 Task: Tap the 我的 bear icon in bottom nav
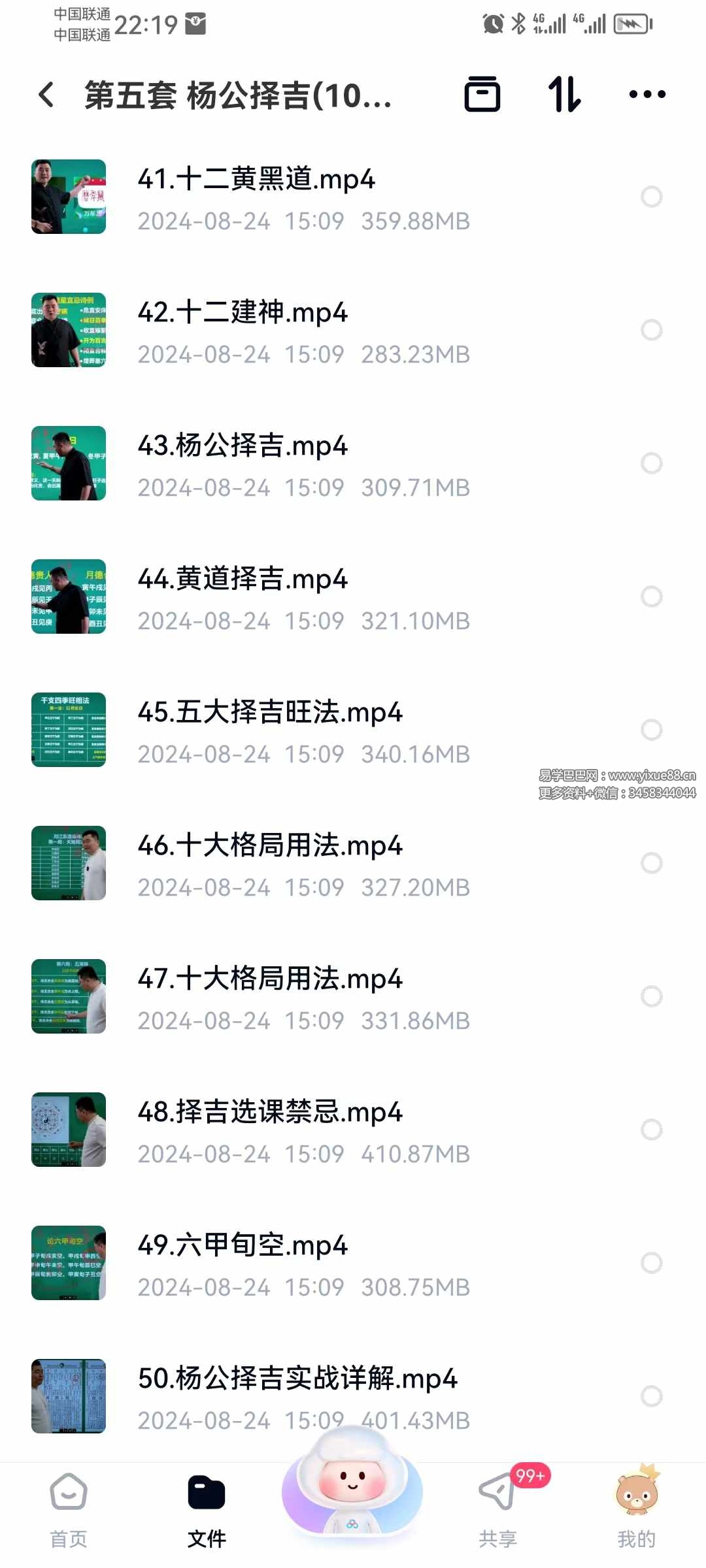pos(635,1496)
